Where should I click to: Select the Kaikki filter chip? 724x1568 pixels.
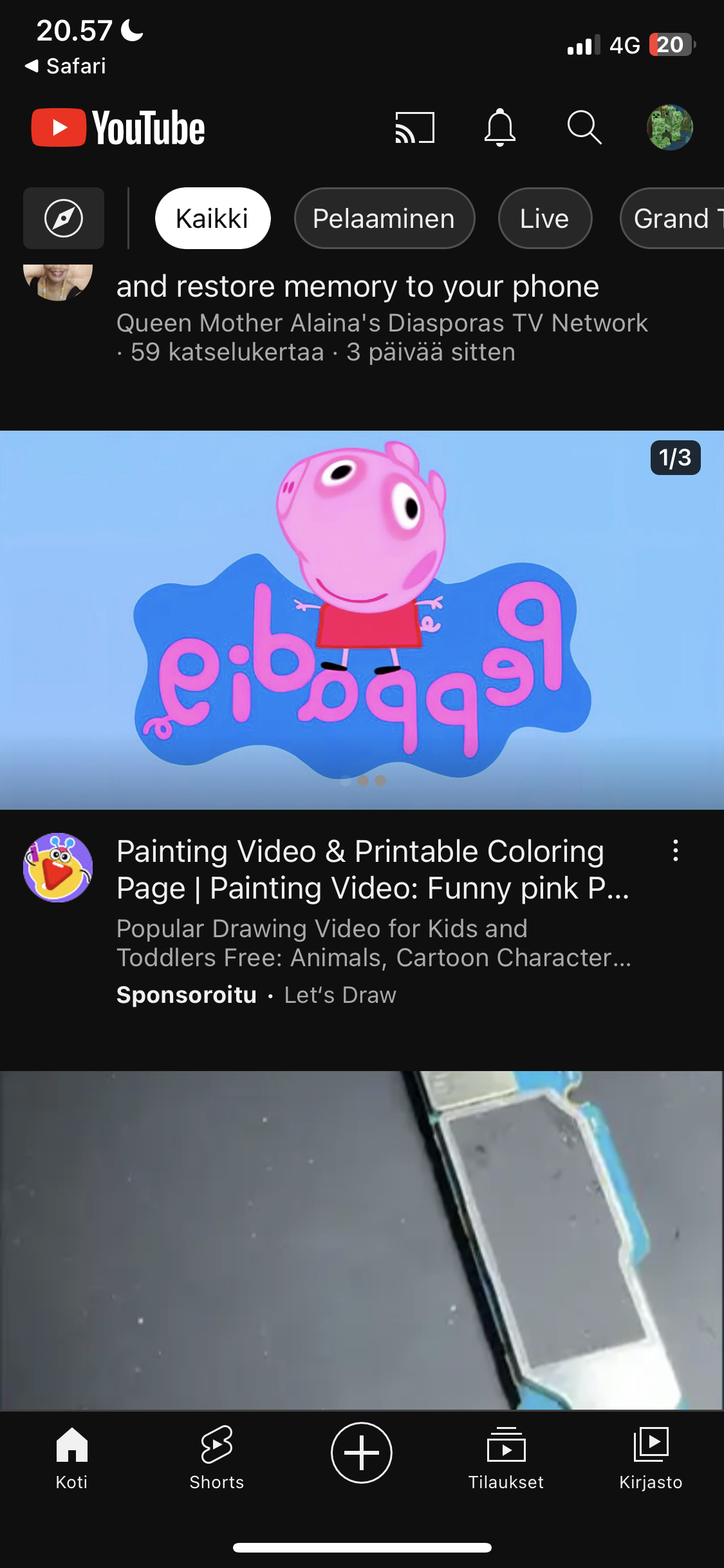click(212, 218)
